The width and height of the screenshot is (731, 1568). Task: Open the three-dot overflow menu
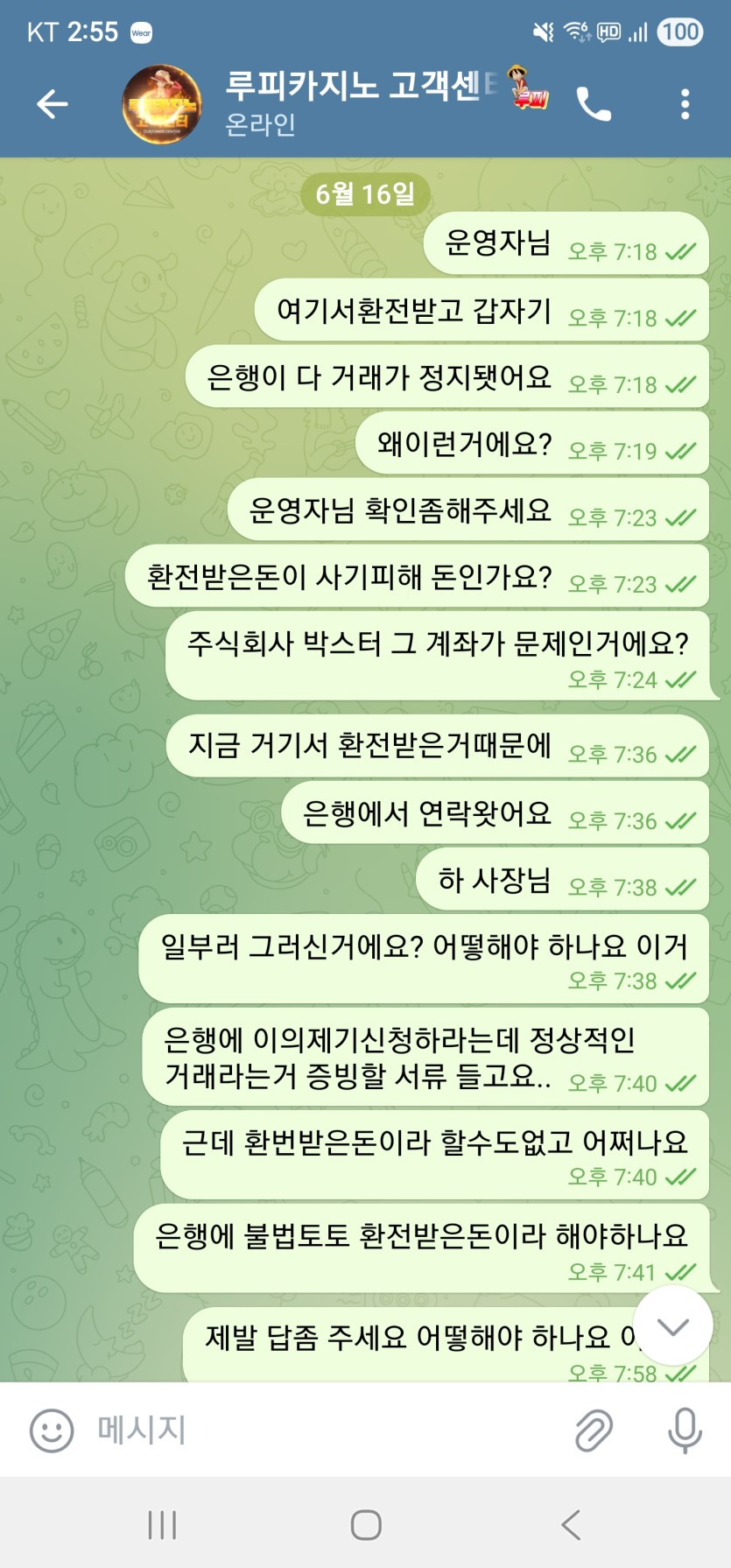coord(685,104)
